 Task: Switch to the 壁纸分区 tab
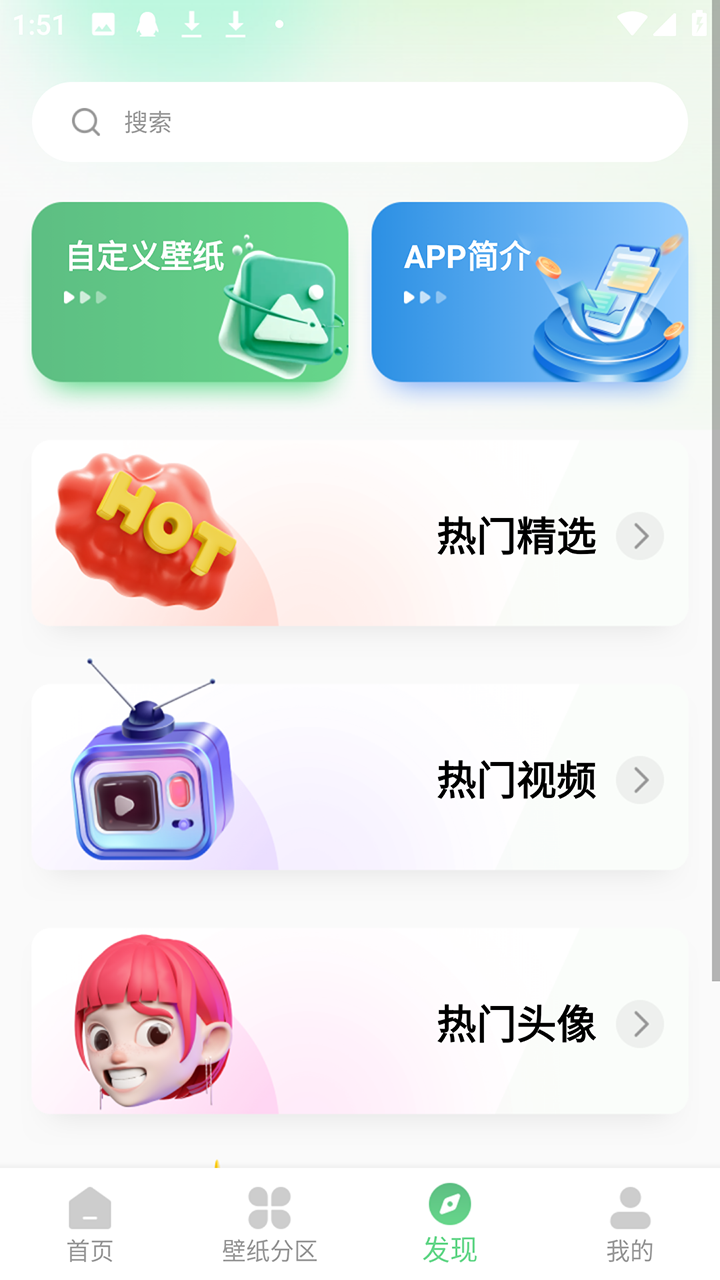click(269, 1224)
